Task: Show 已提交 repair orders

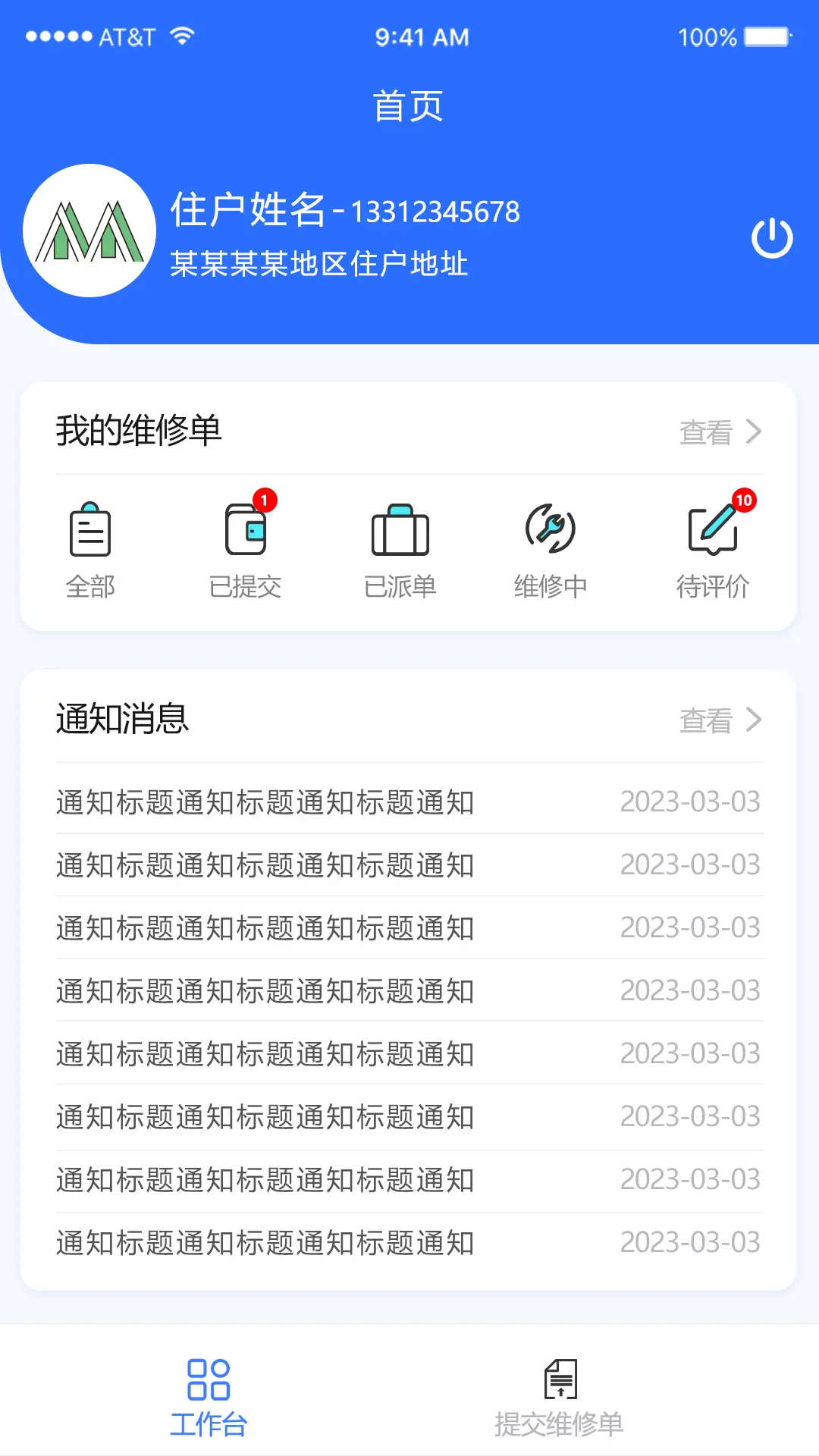Action: point(246,550)
